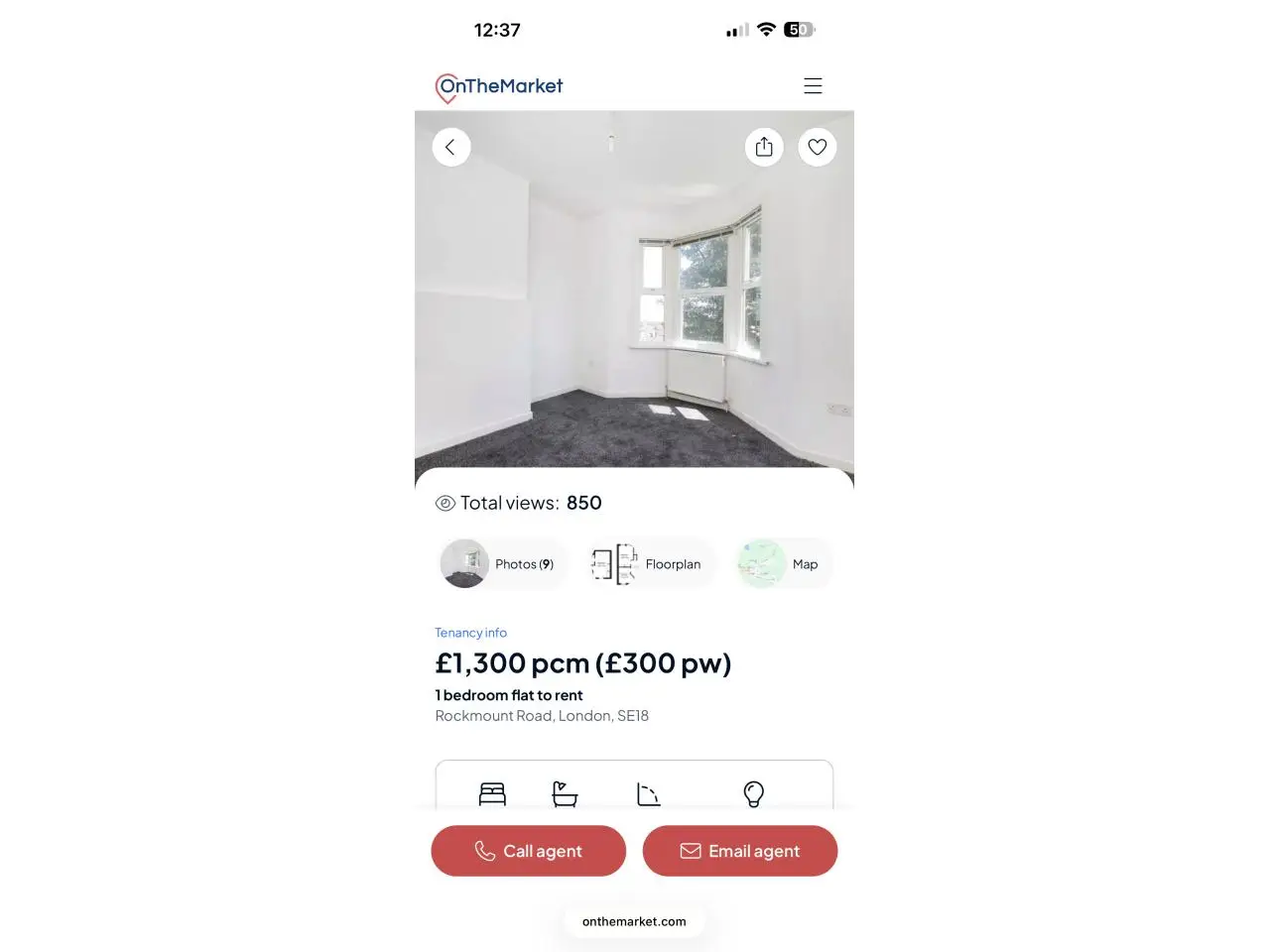
Task: Open the Floorplan
Action: (x=650, y=564)
